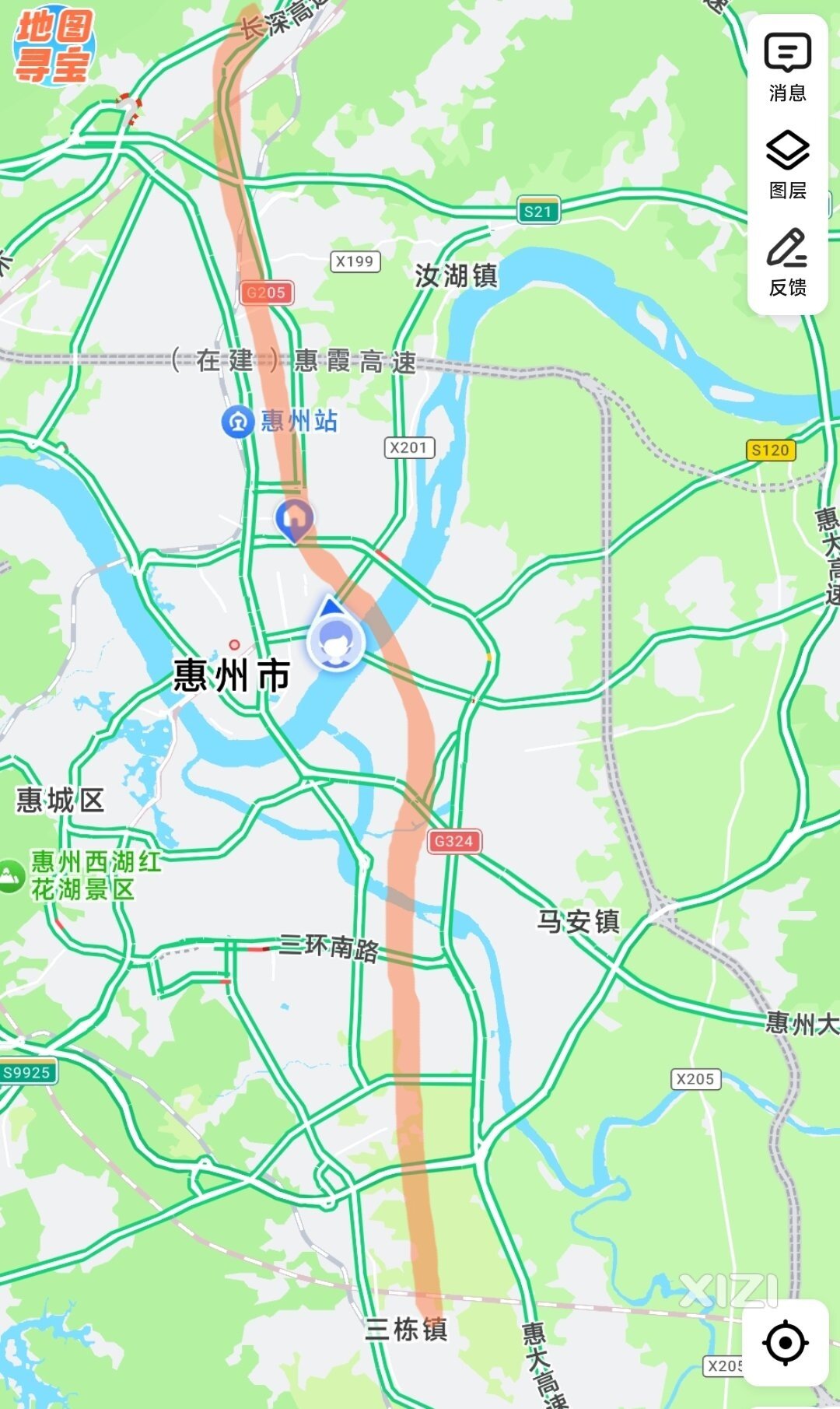
Task: Open the 反馈 feedback option
Action: pos(787,262)
